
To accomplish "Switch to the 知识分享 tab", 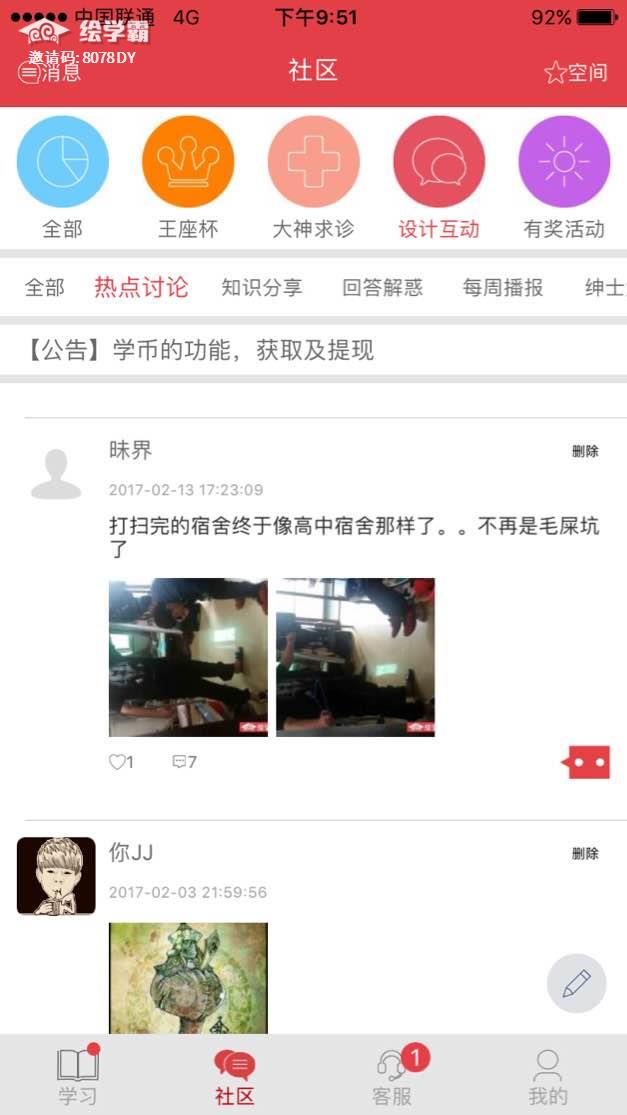I will pos(262,288).
